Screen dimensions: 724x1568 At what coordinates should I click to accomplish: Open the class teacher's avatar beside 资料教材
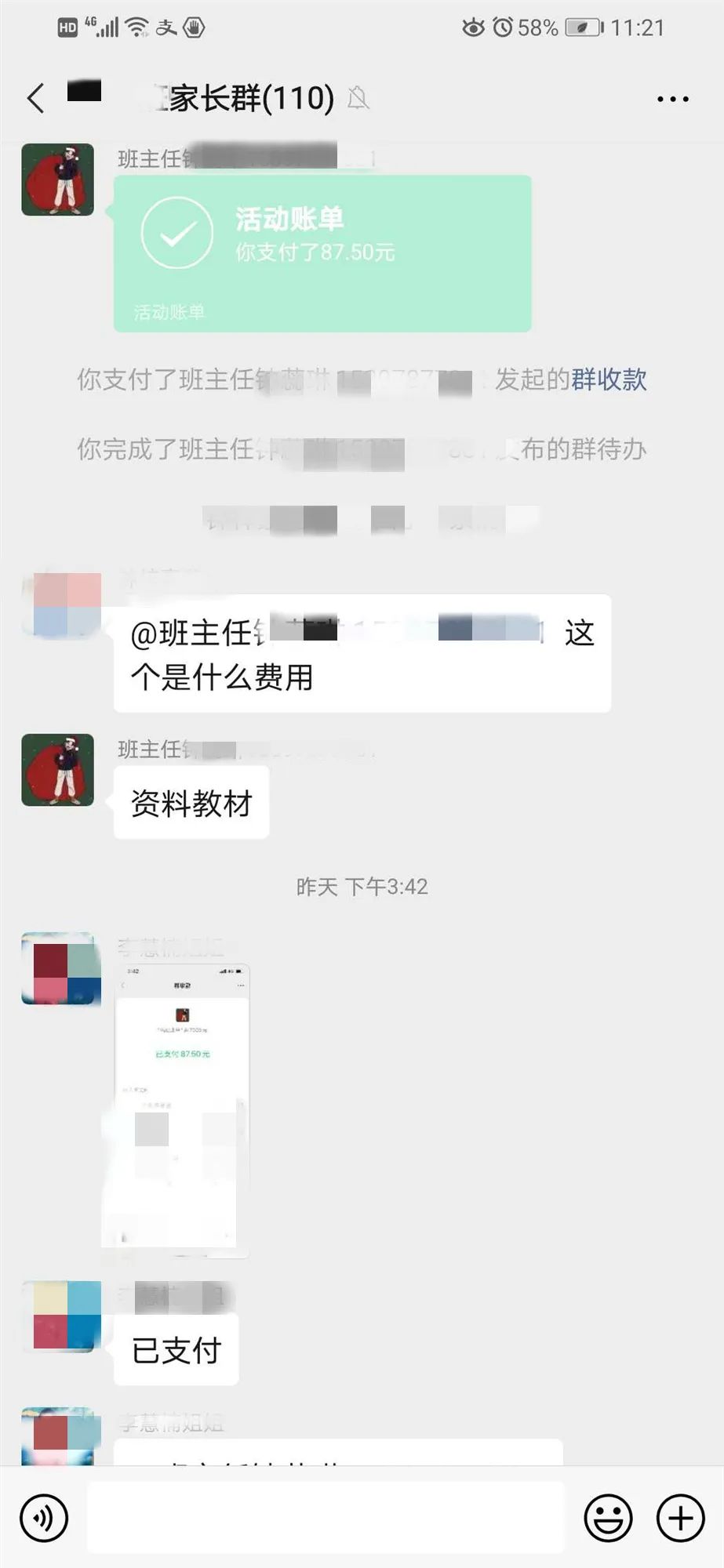[58, 770]
